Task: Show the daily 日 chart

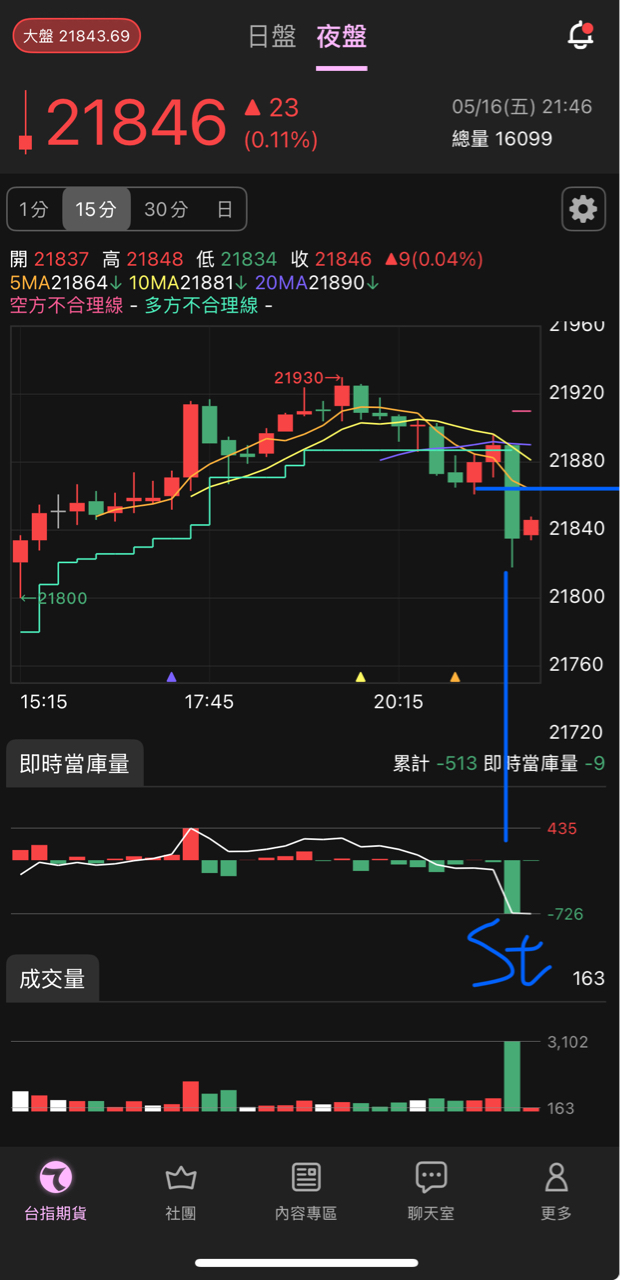Action: [225, 209]
